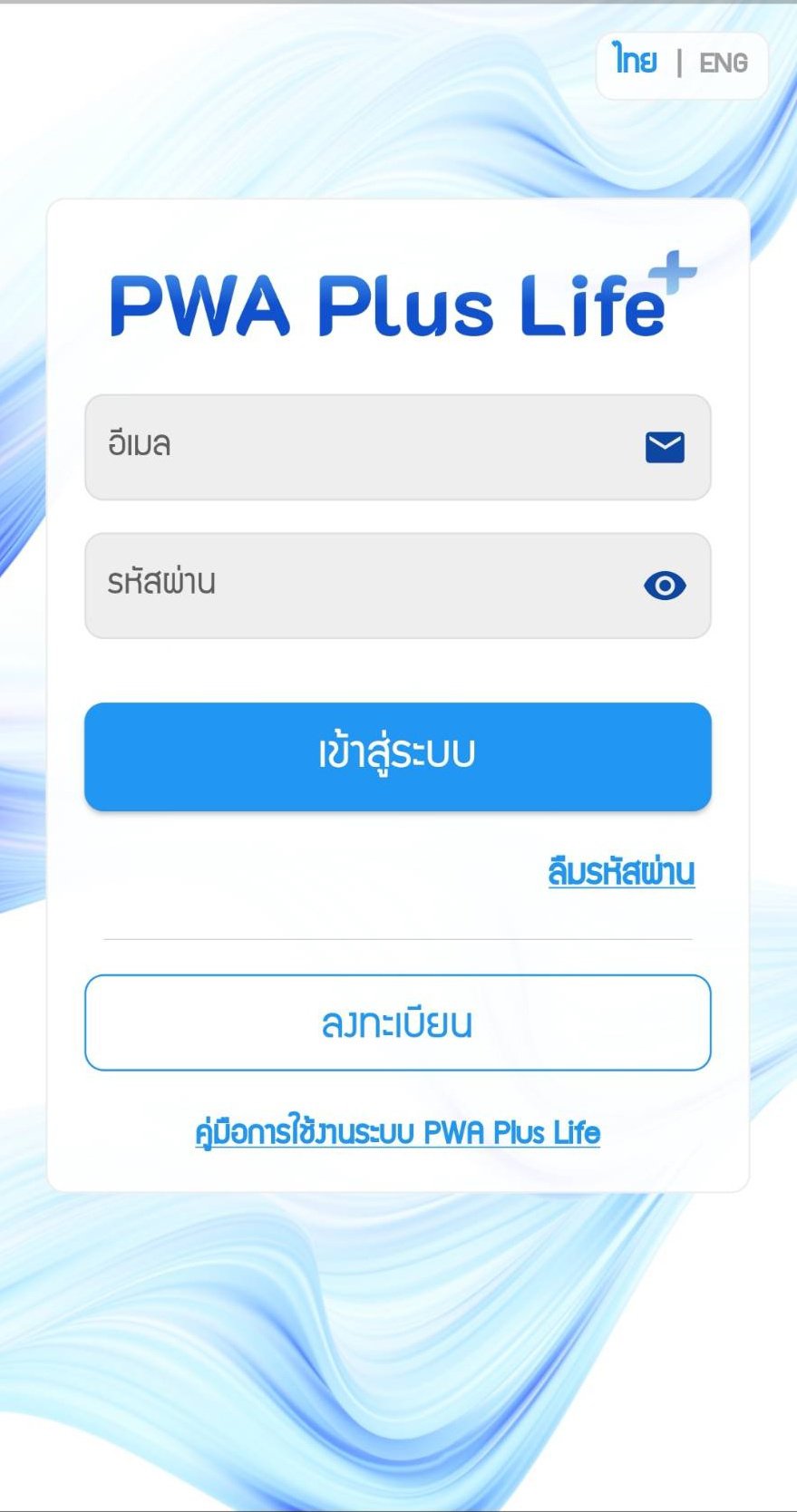The image size is (797, 1512).
Task: Select ไทย as the display language
Action: [x=635, y=60]
